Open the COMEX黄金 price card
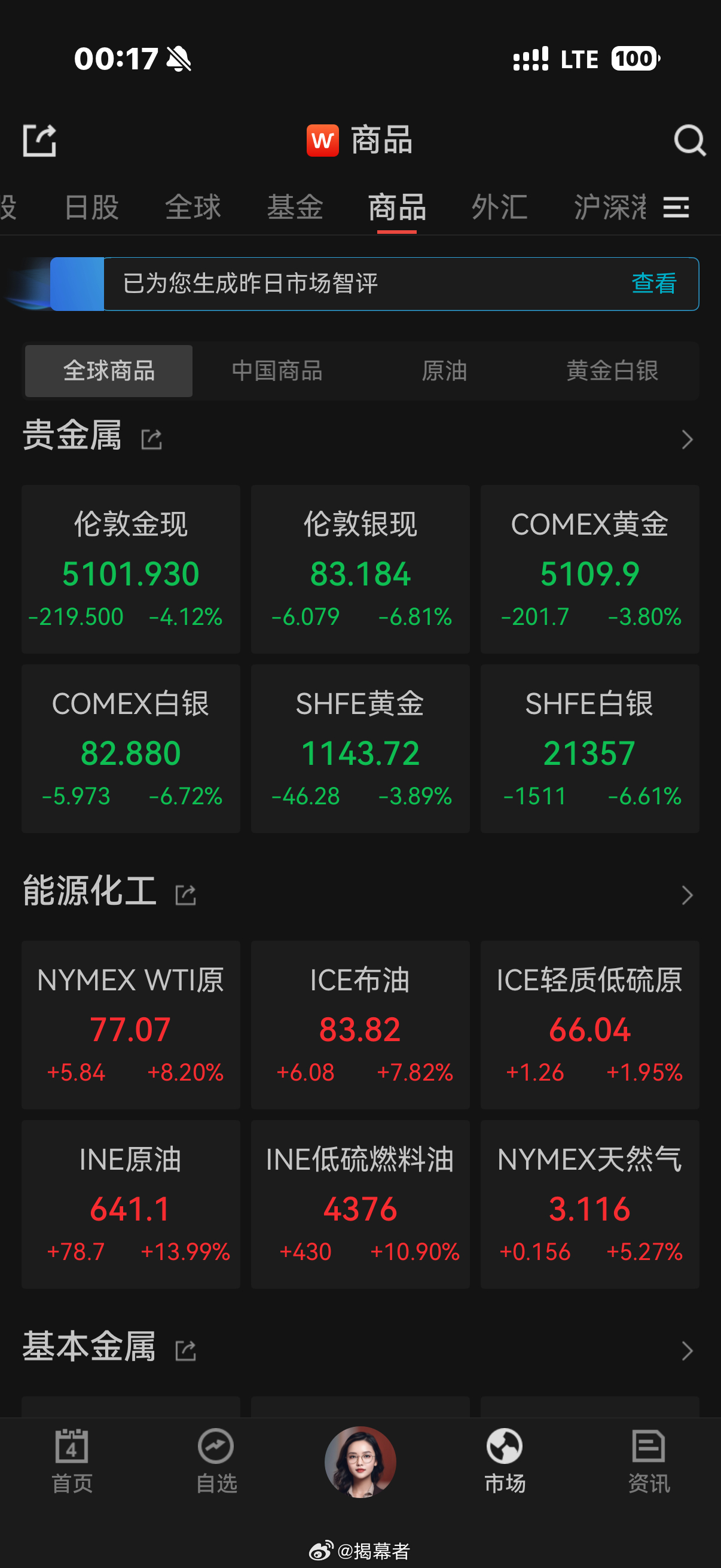 click(x=589, y=569)
